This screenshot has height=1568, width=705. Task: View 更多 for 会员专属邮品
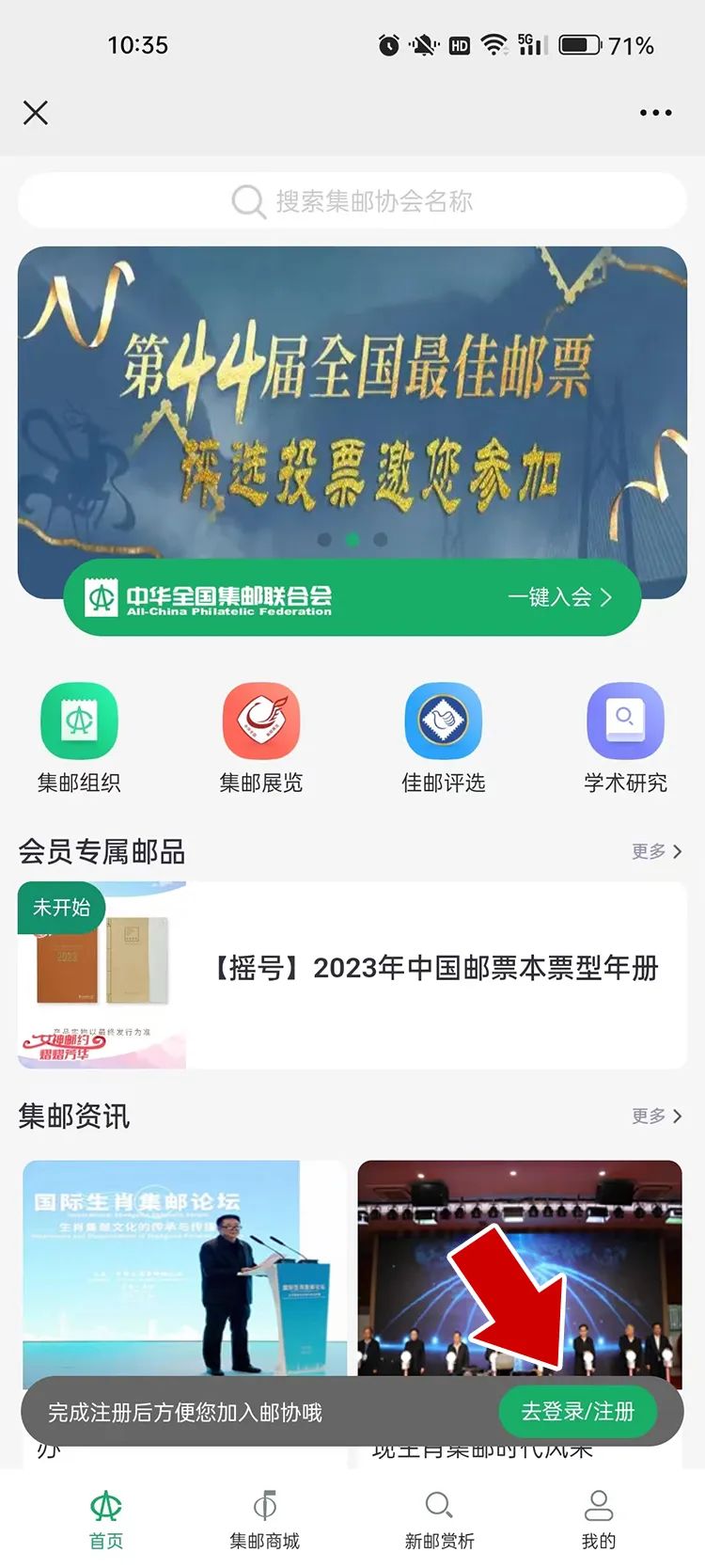656,851
